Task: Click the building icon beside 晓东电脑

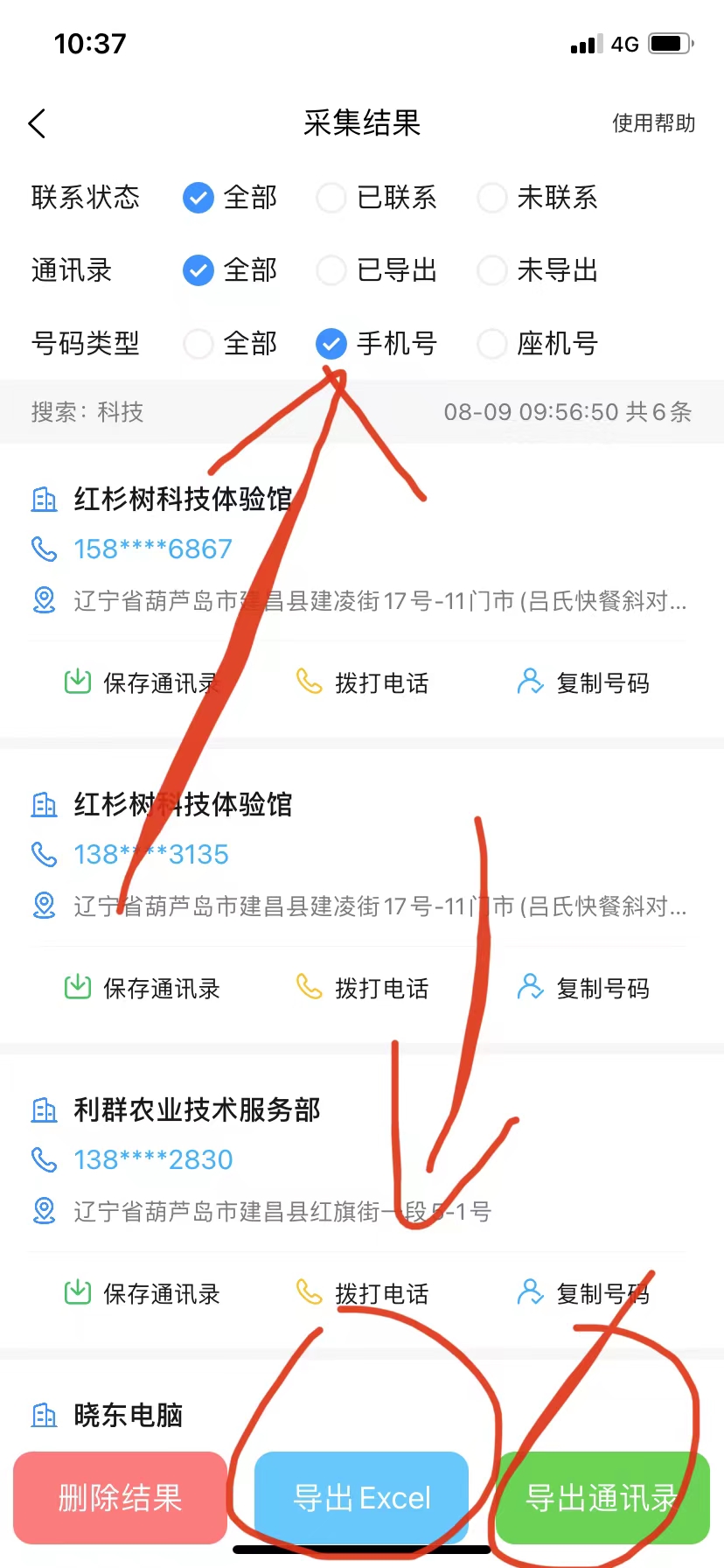Action: [44, 1413]
